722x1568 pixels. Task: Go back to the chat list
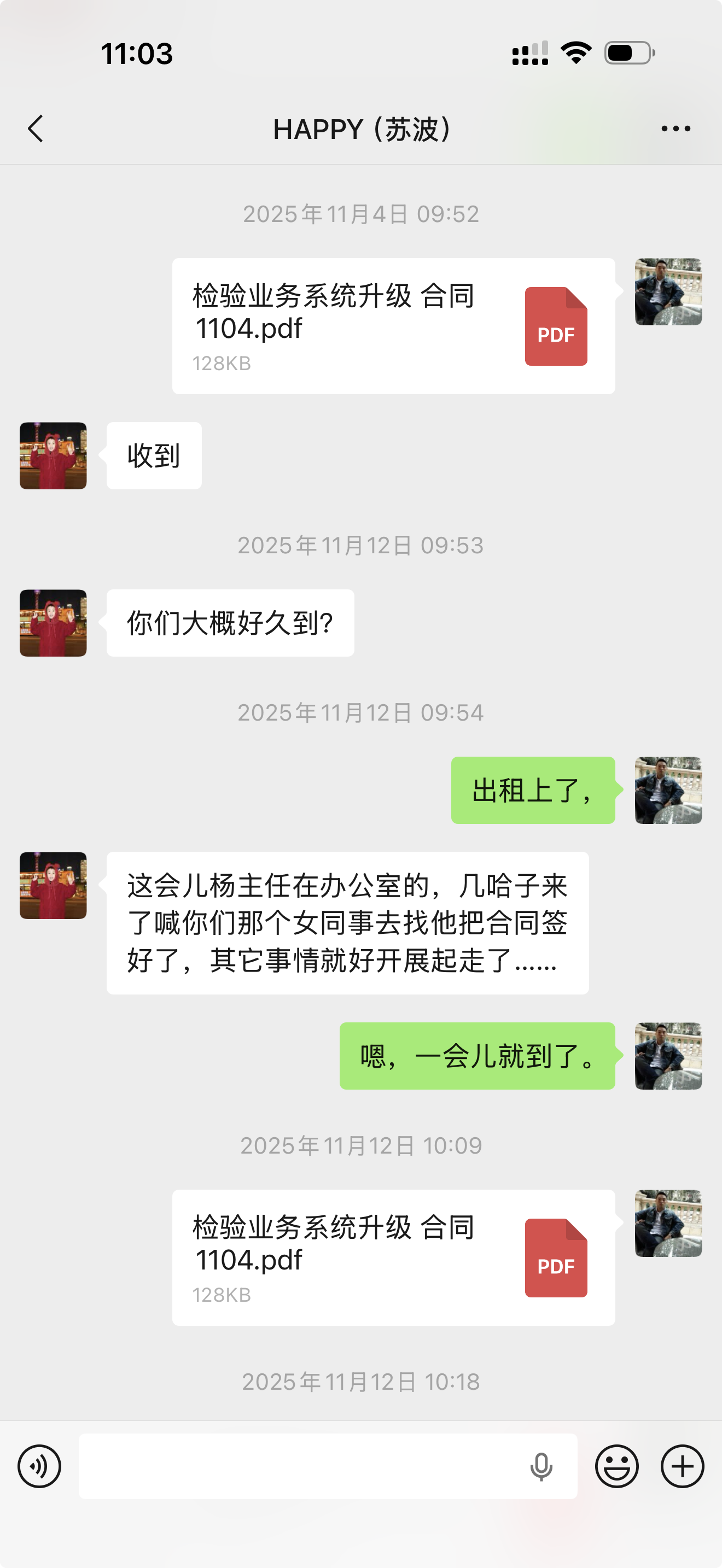click(x=36, y=128)
